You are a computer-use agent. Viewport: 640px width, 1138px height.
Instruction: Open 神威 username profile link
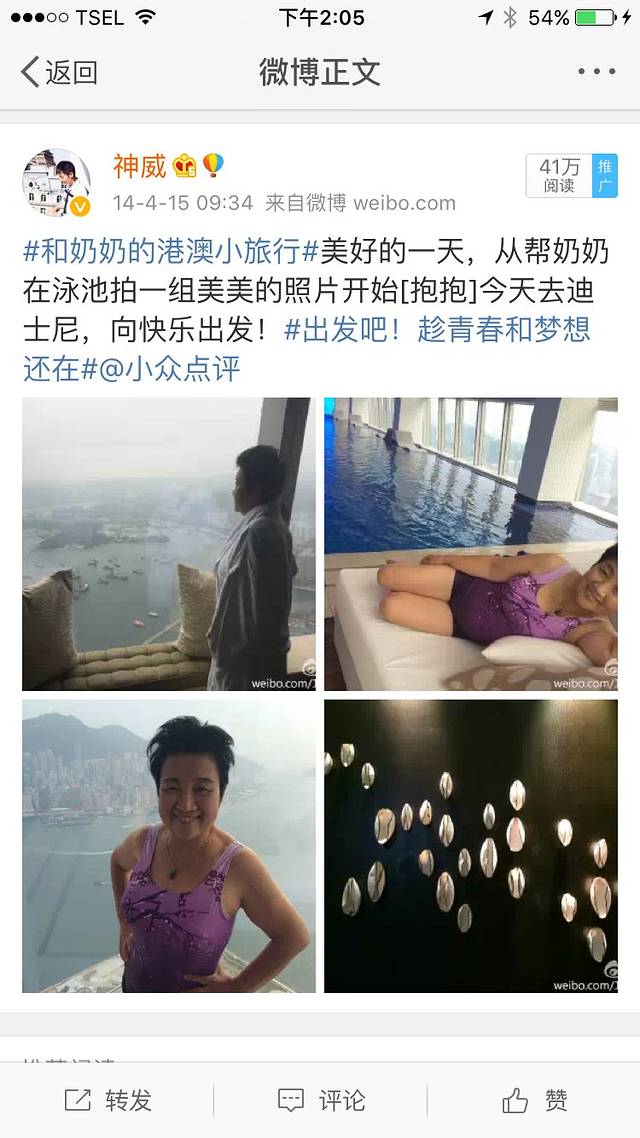(140, 165)
